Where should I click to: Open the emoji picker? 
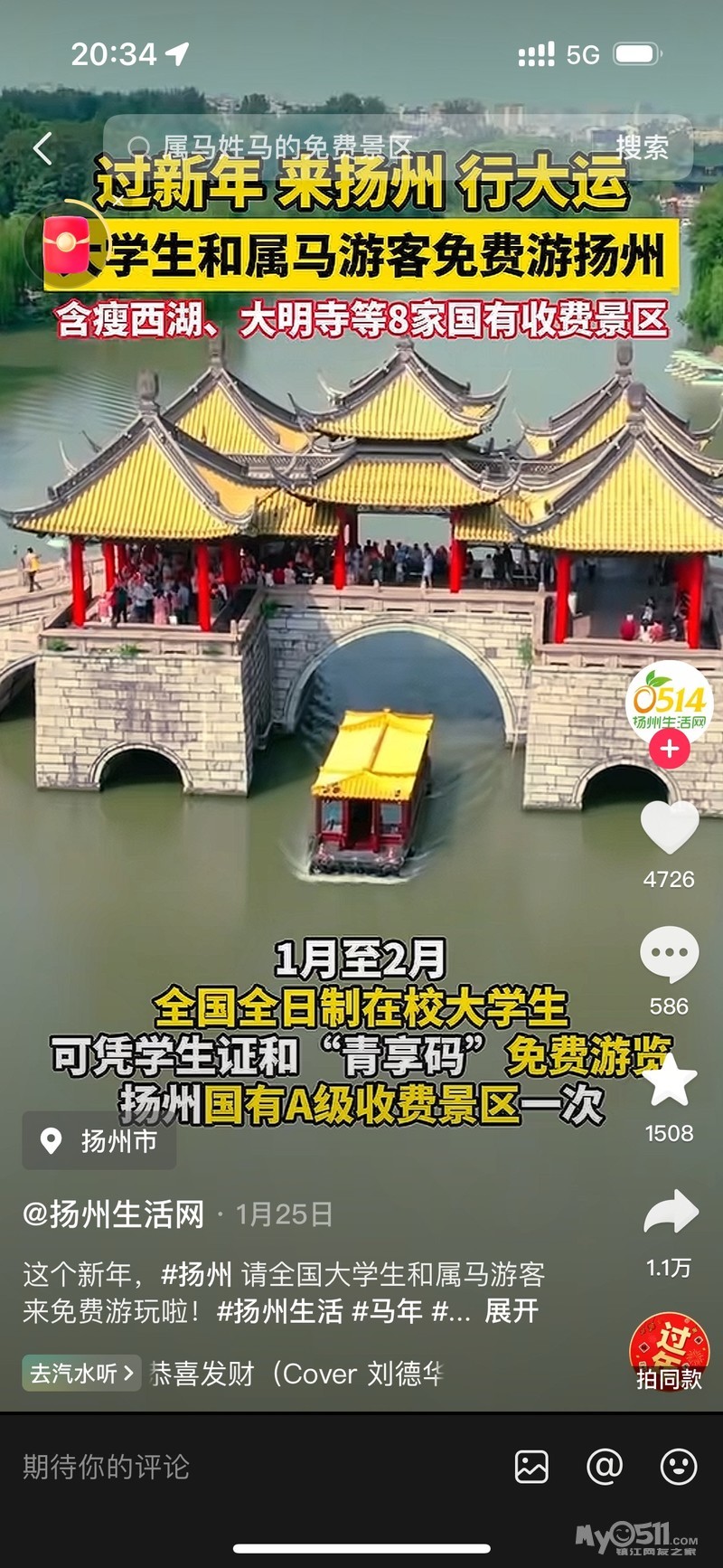point(678,1467)
